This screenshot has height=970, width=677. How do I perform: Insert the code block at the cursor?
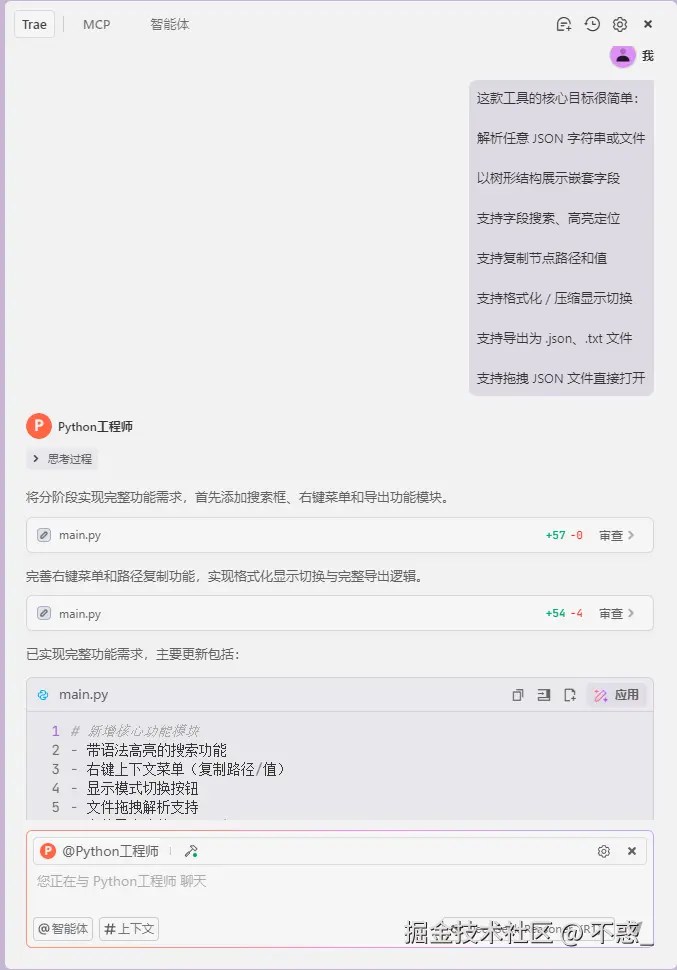[x=544, y=695]
